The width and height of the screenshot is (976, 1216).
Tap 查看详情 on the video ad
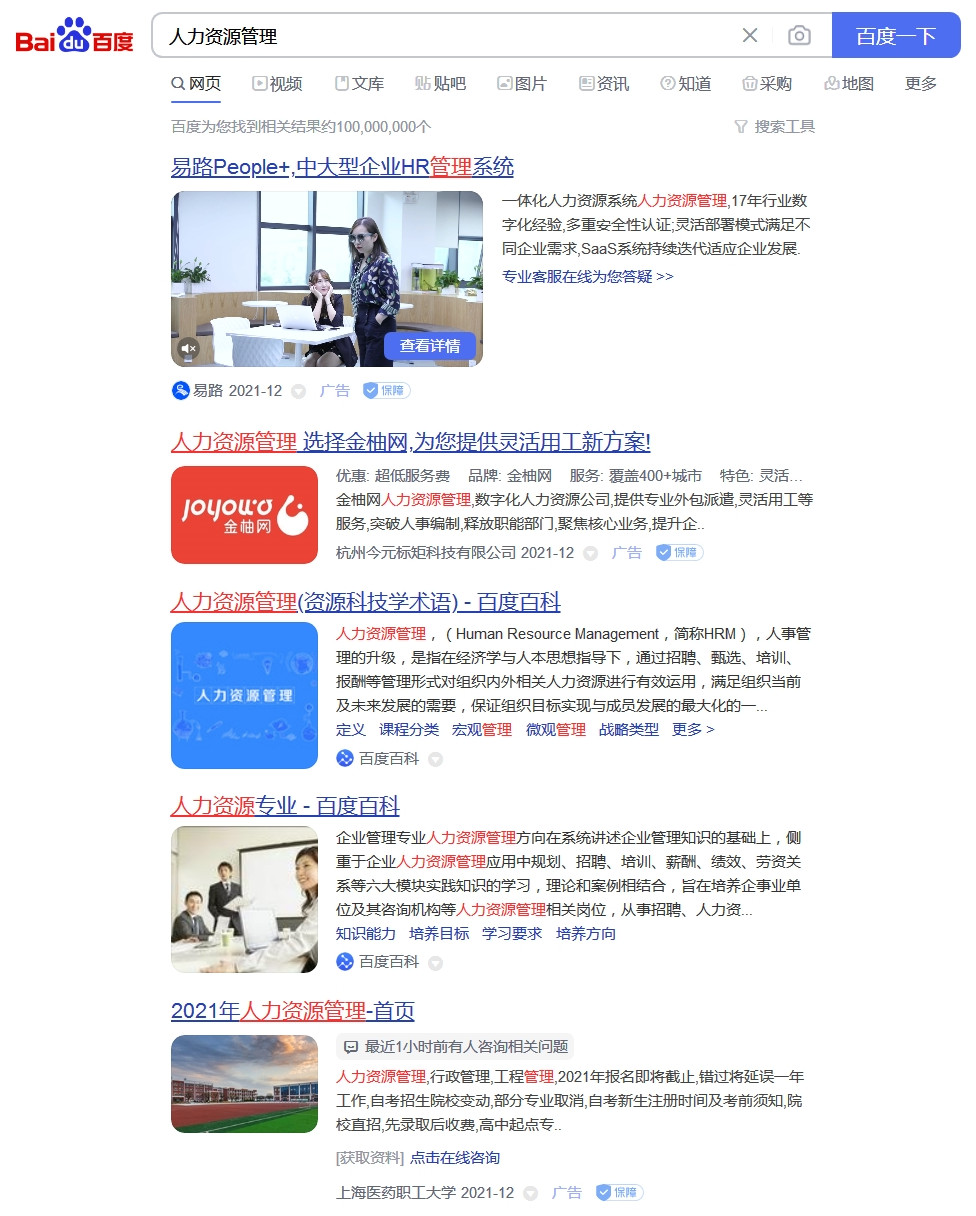[x=430, y=346]
